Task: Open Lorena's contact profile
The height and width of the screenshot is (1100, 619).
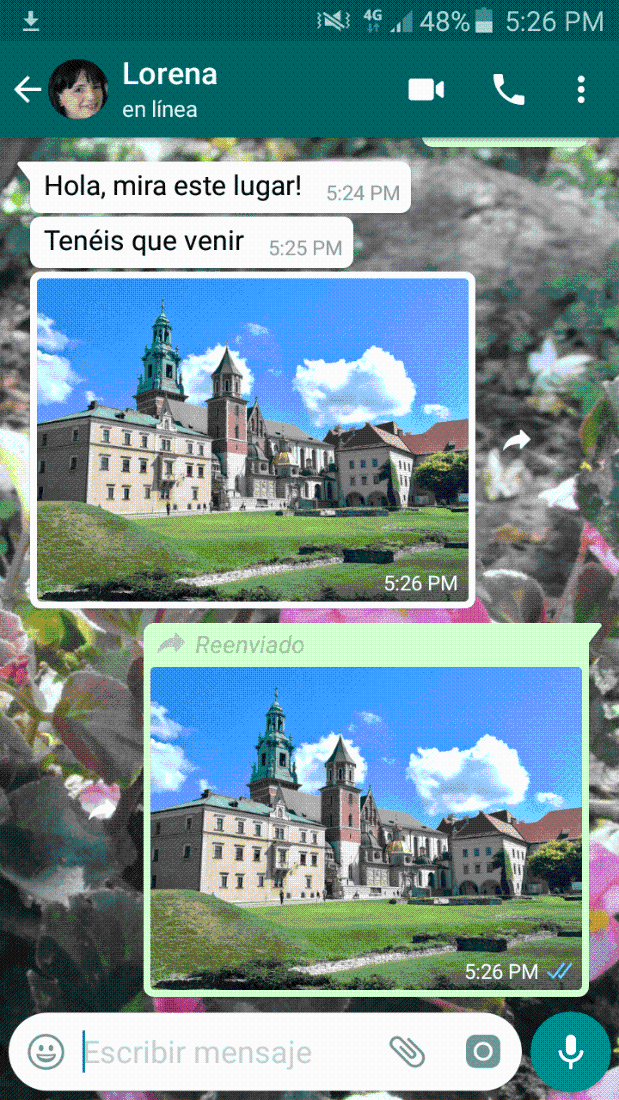Action: coord(170,89)
